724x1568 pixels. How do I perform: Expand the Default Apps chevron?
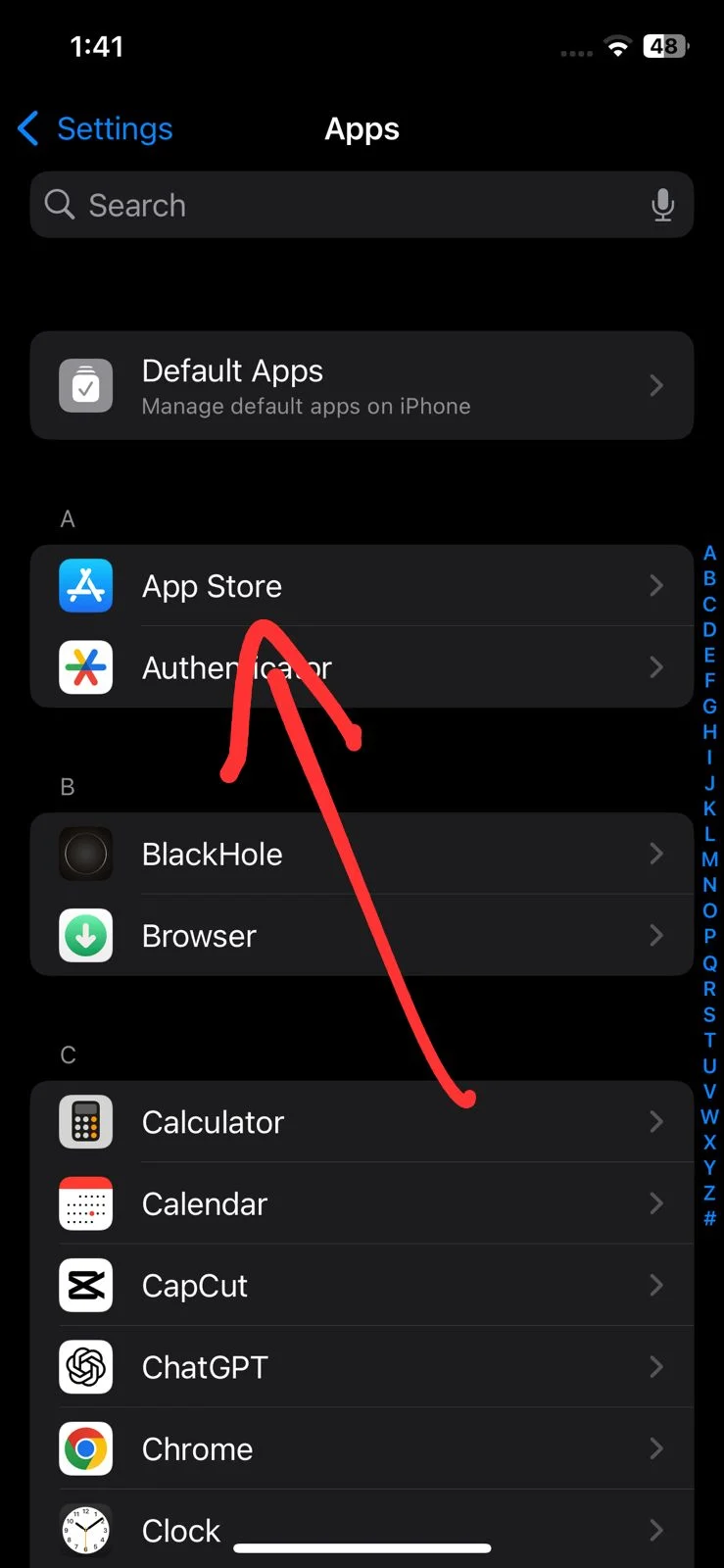656,385
